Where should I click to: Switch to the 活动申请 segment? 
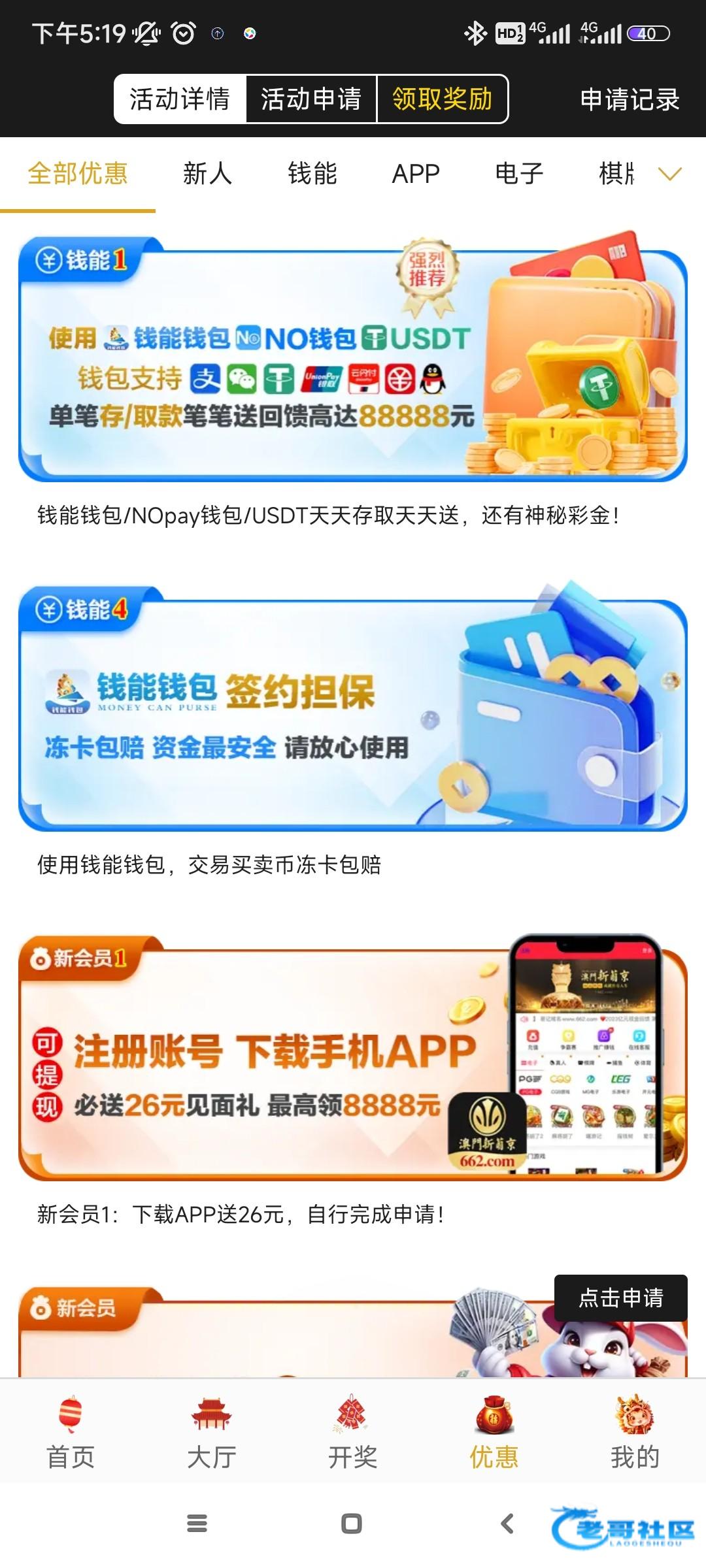point(311,99)
